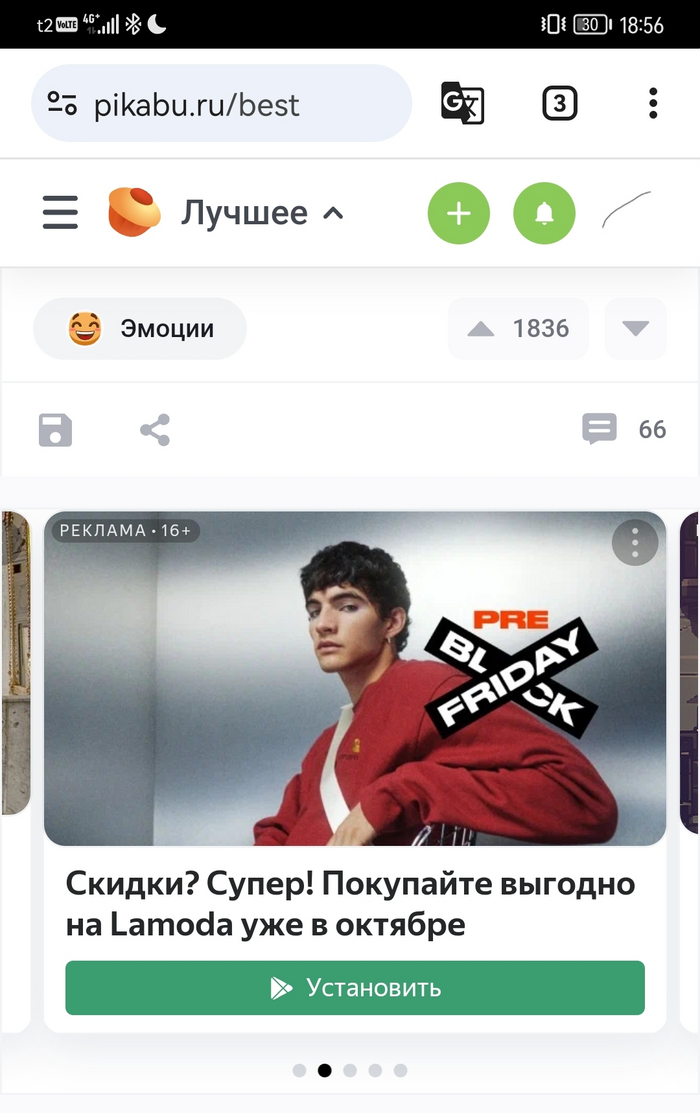Save this post to bookmarks
This screenshot has width=700, height=1113.
pyautogui.click(x=55, y=430)
